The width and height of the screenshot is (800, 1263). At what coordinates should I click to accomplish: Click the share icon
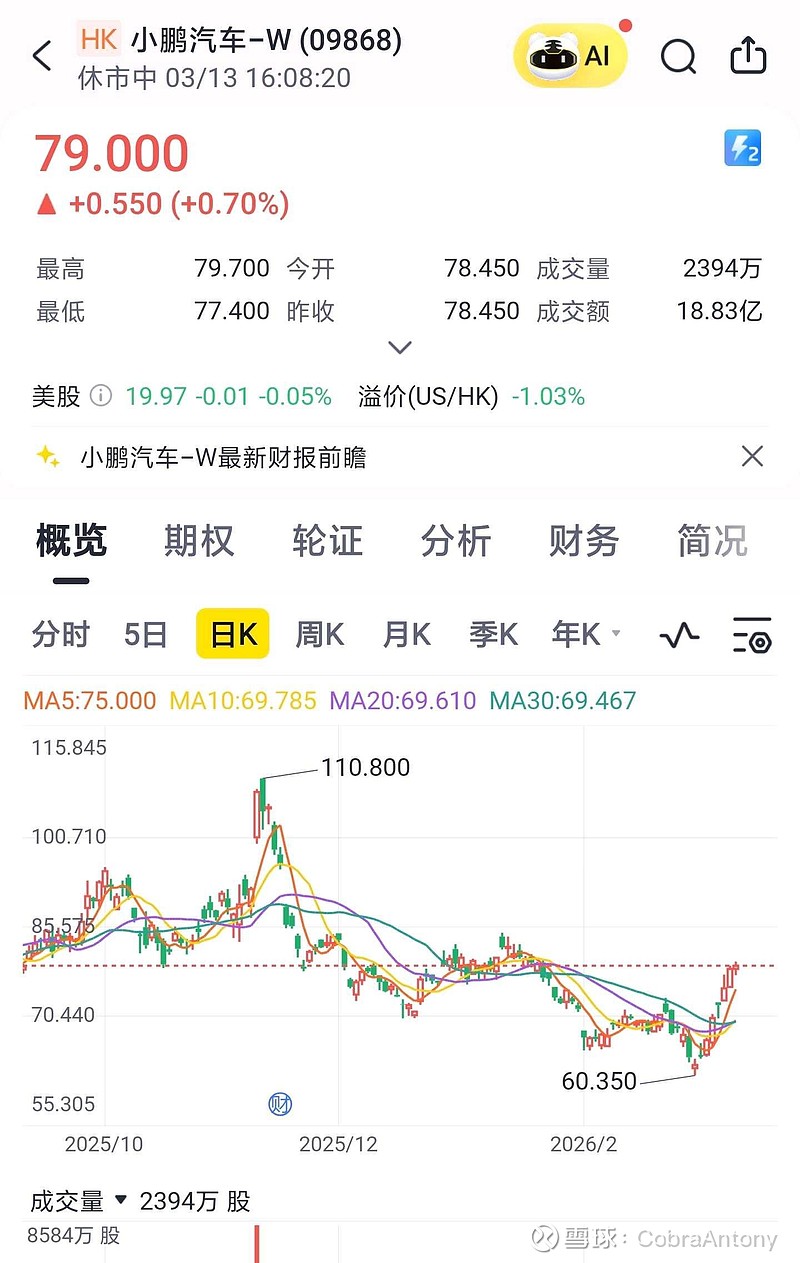[749, 56]
